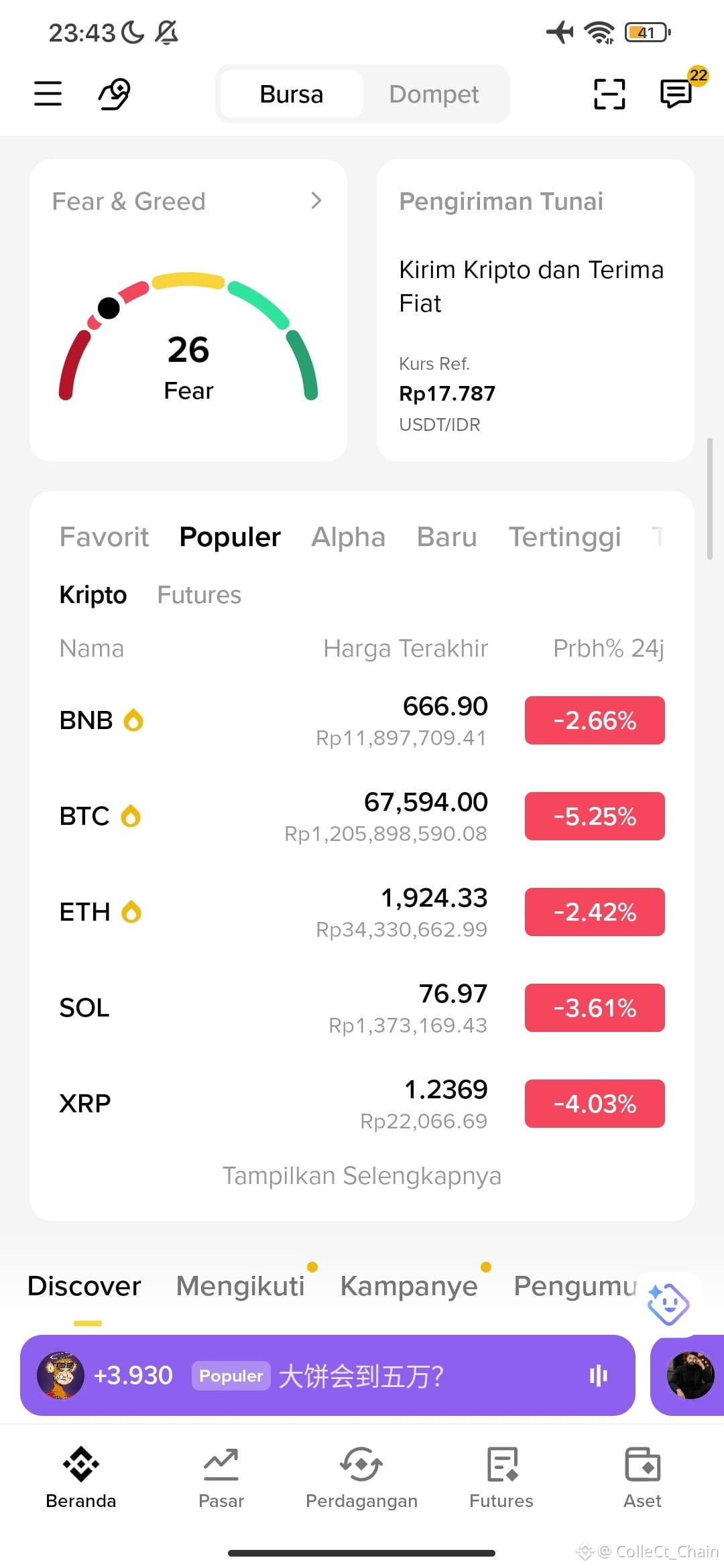The width and height of the screenshot is (724, 1568).
Task: Switch to the Dompet segment
Action: tap(434, 94)
